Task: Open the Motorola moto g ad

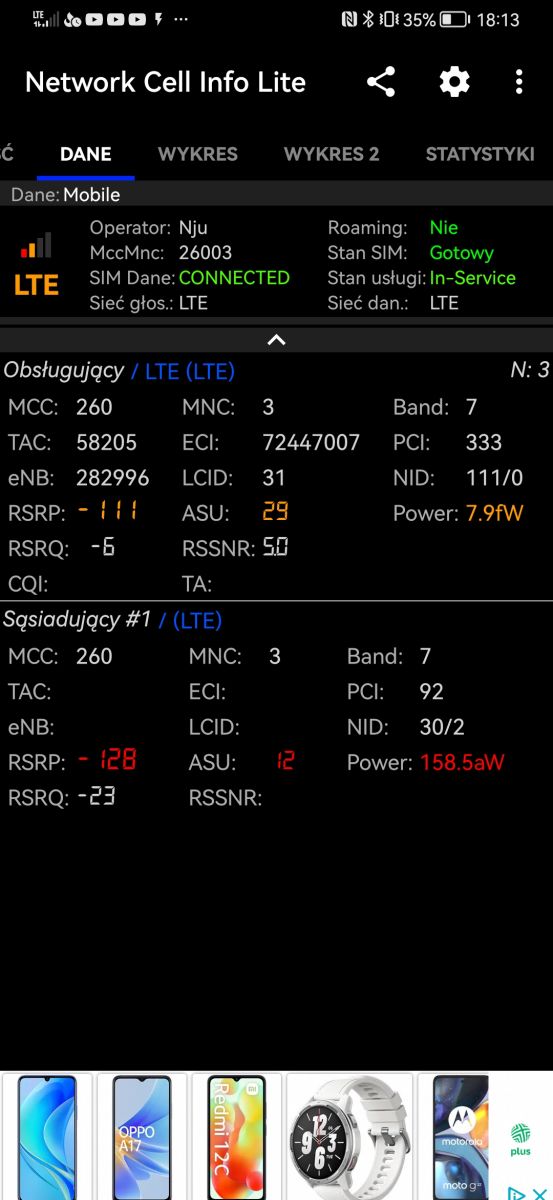Action: (x=460, y=1137)
